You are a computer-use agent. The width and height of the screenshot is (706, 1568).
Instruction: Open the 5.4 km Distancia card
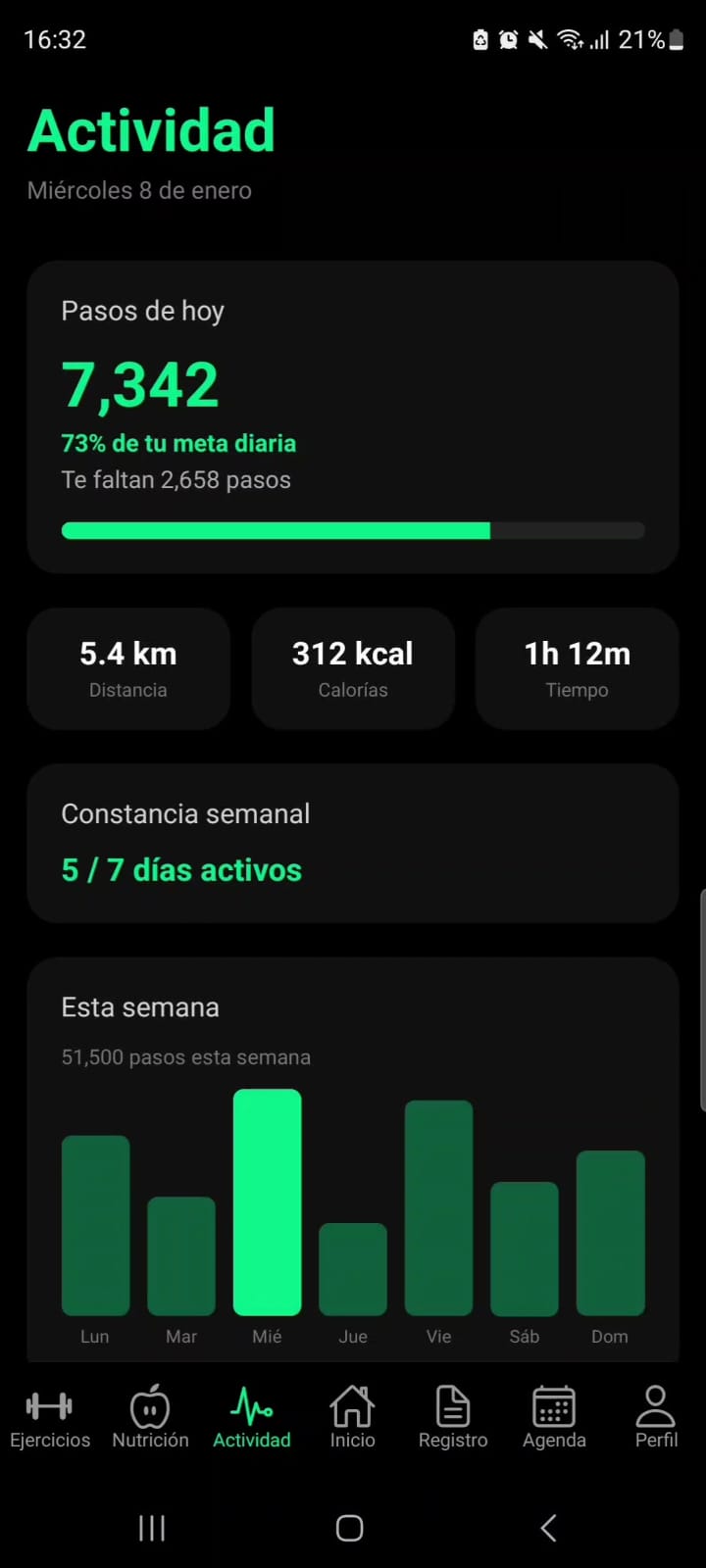coord(127,668)
